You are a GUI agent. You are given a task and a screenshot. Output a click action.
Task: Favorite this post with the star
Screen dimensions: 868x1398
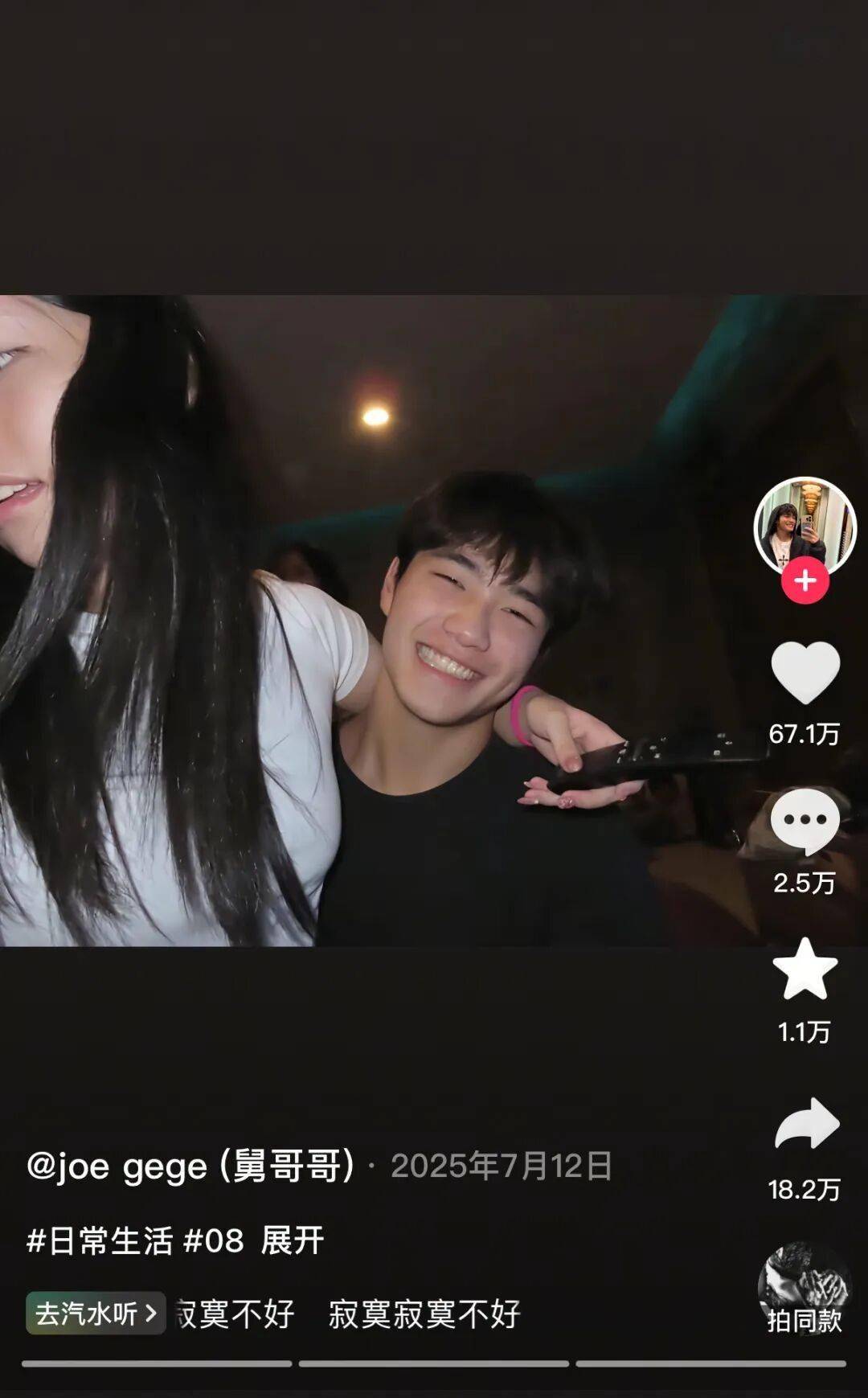805,970
